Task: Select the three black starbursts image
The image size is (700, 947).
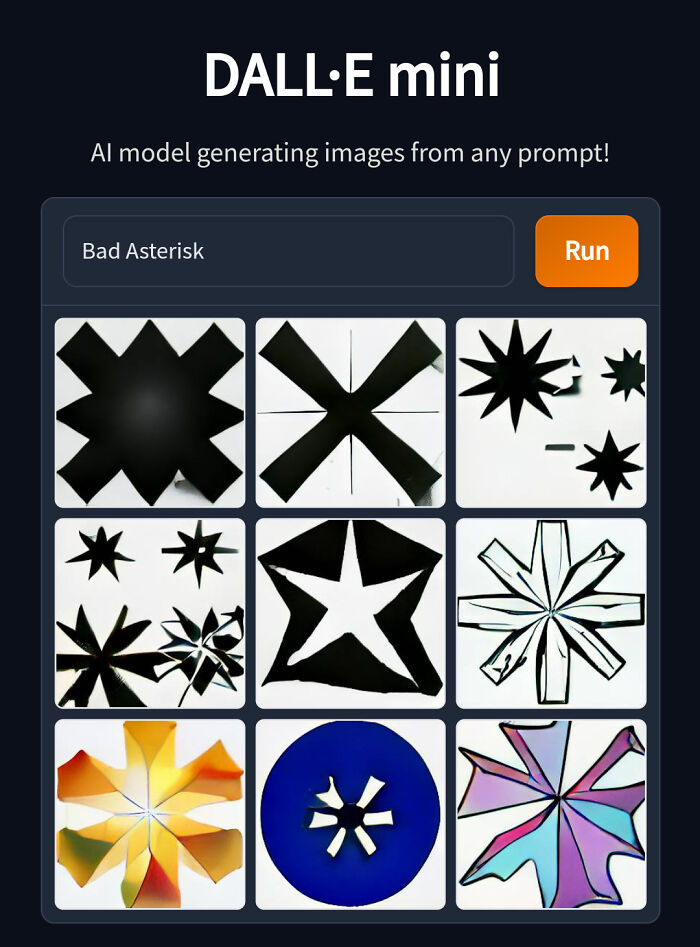Action: click(x=551, y=412)
